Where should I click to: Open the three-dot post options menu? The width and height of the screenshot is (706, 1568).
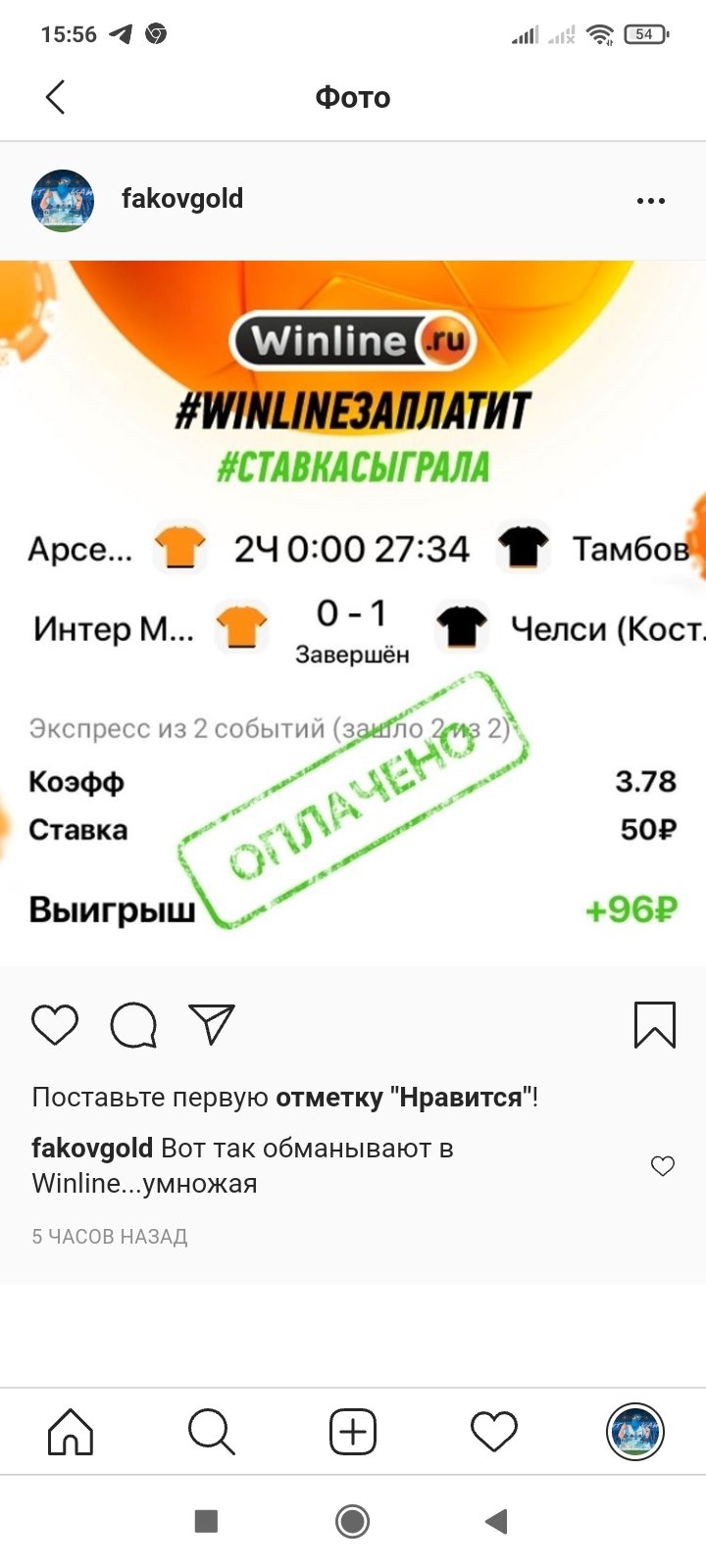click(x=650, y=201)
